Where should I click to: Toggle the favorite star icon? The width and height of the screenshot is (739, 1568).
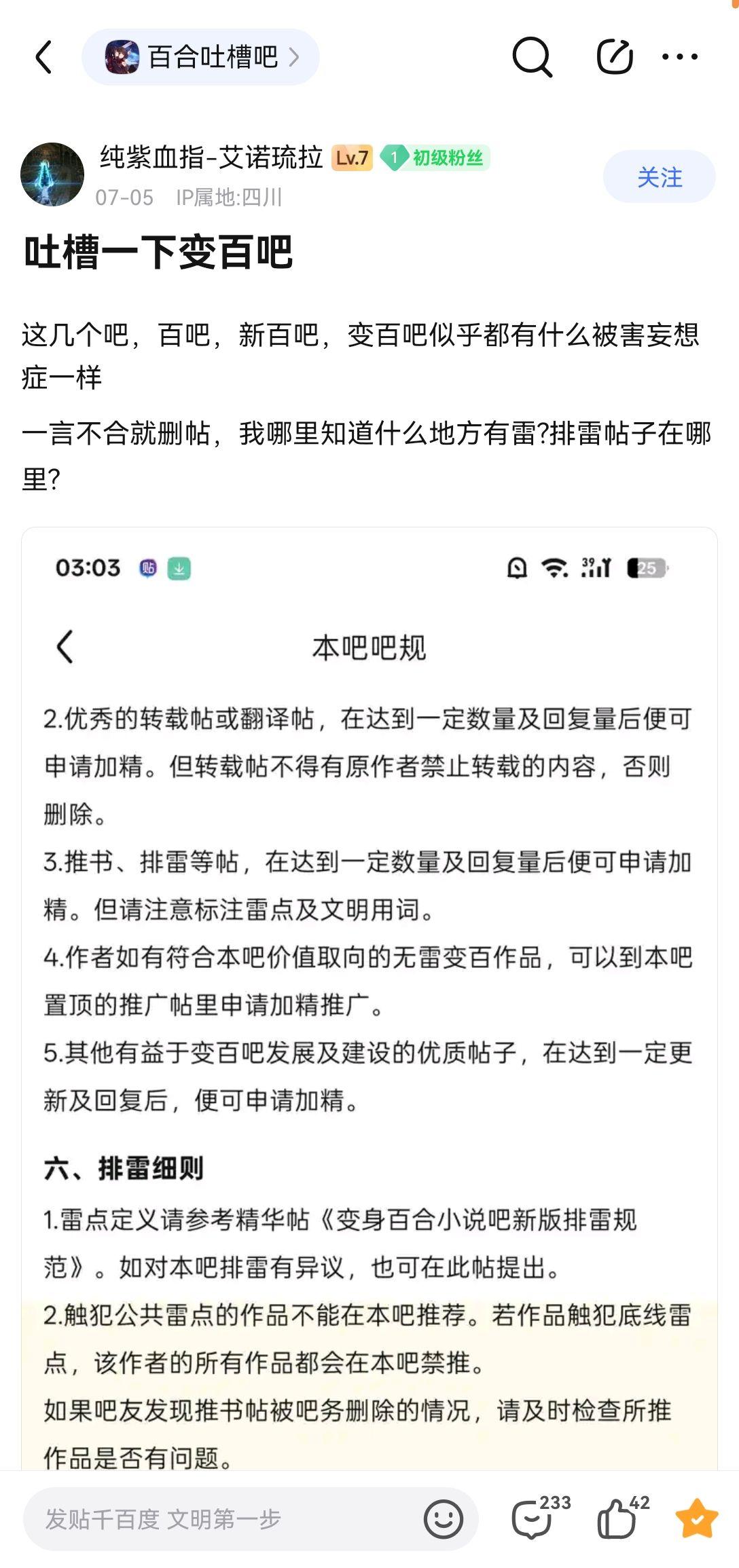point(697,1518)
